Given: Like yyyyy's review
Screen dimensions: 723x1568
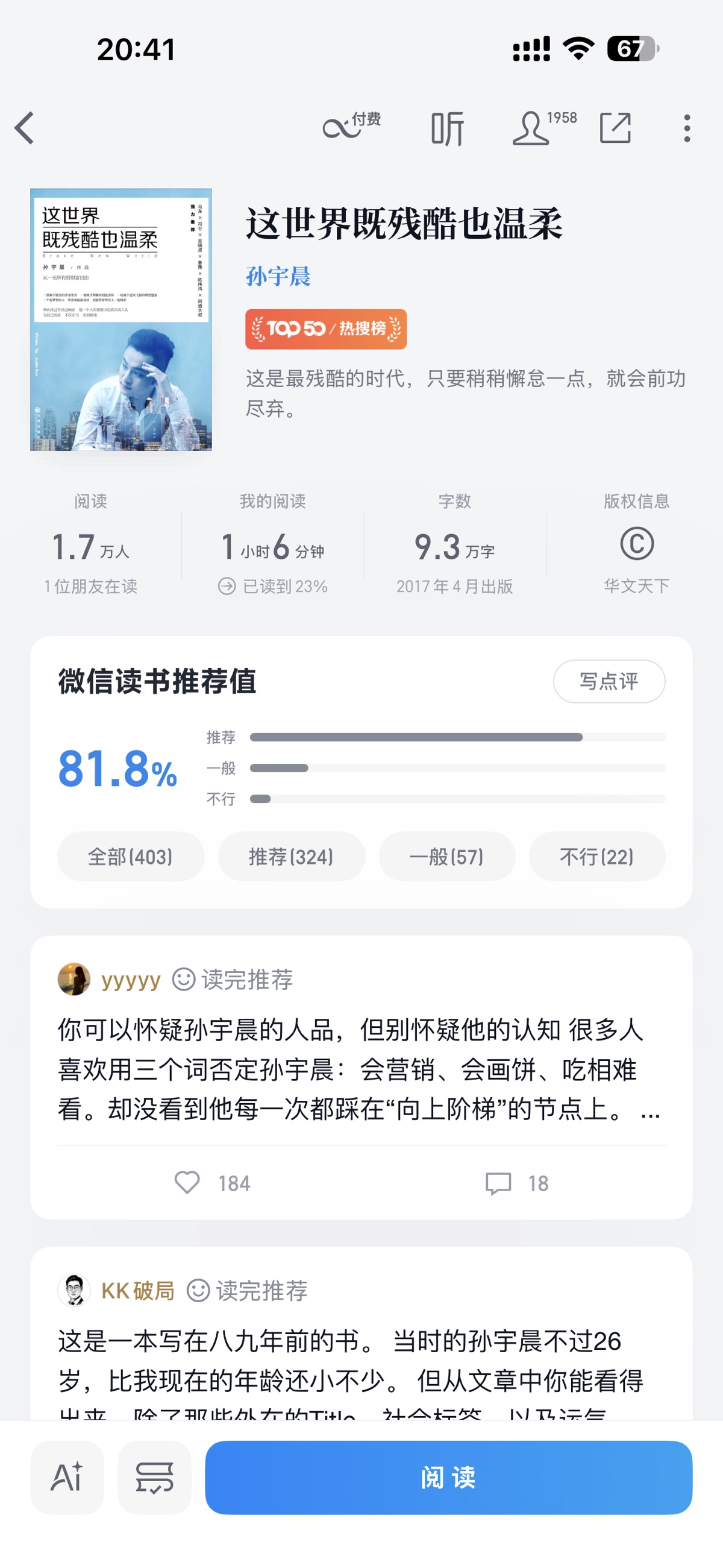Looking at the screenshot, I should click(x=187, y=1183).
